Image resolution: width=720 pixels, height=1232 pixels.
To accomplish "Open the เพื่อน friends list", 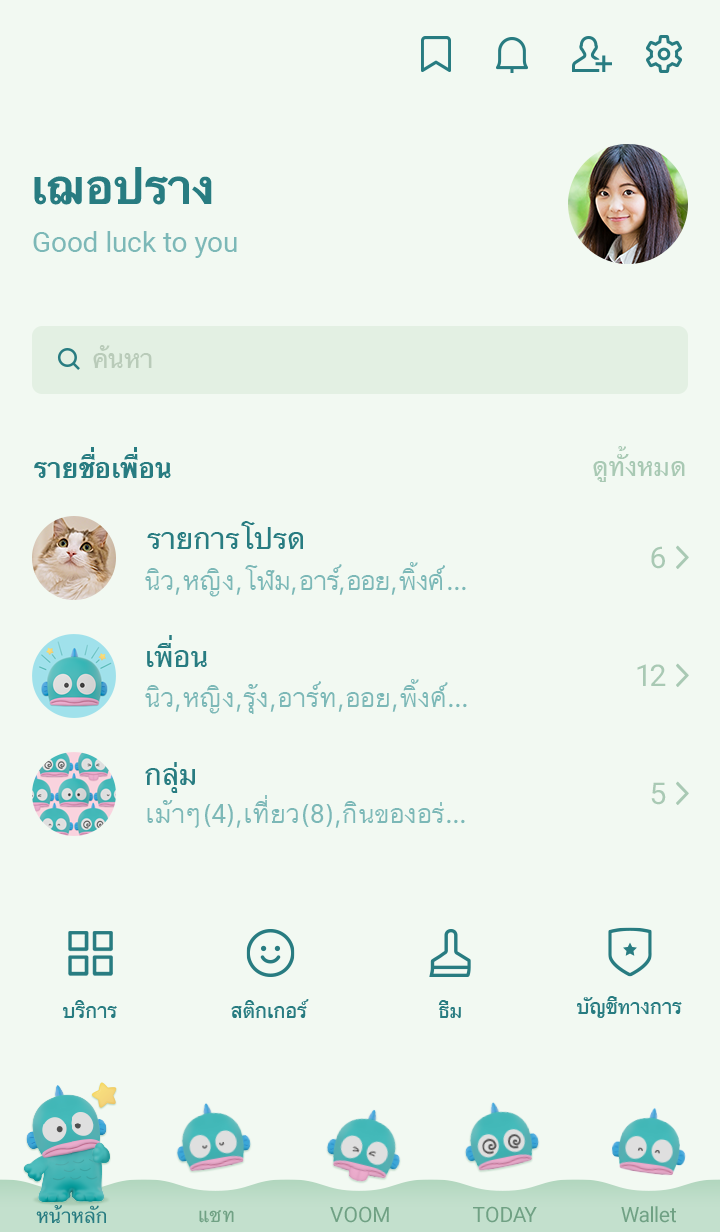I will coord(360,676).
